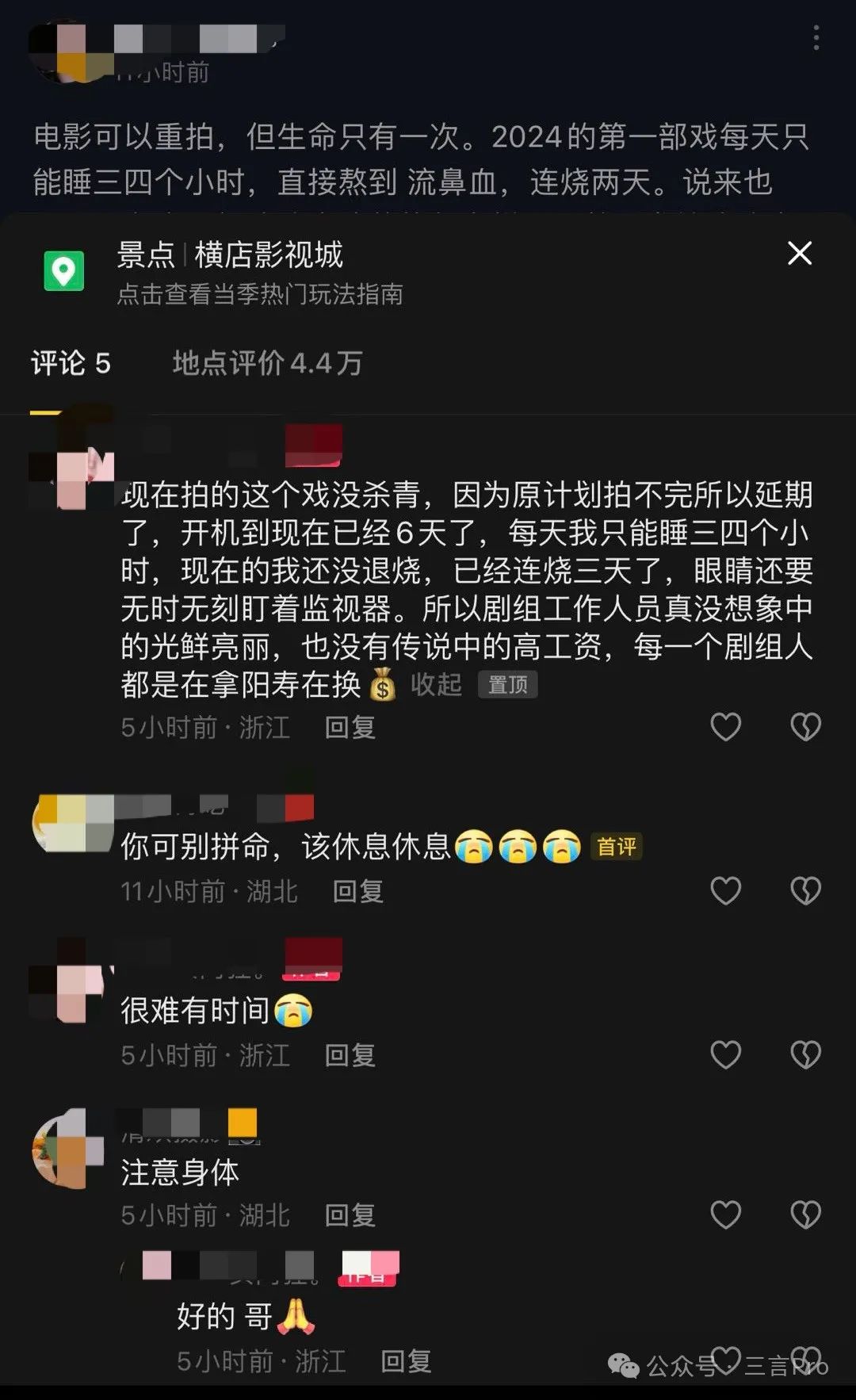Like the pinned comment about 杀青

(x=725, y=727)
